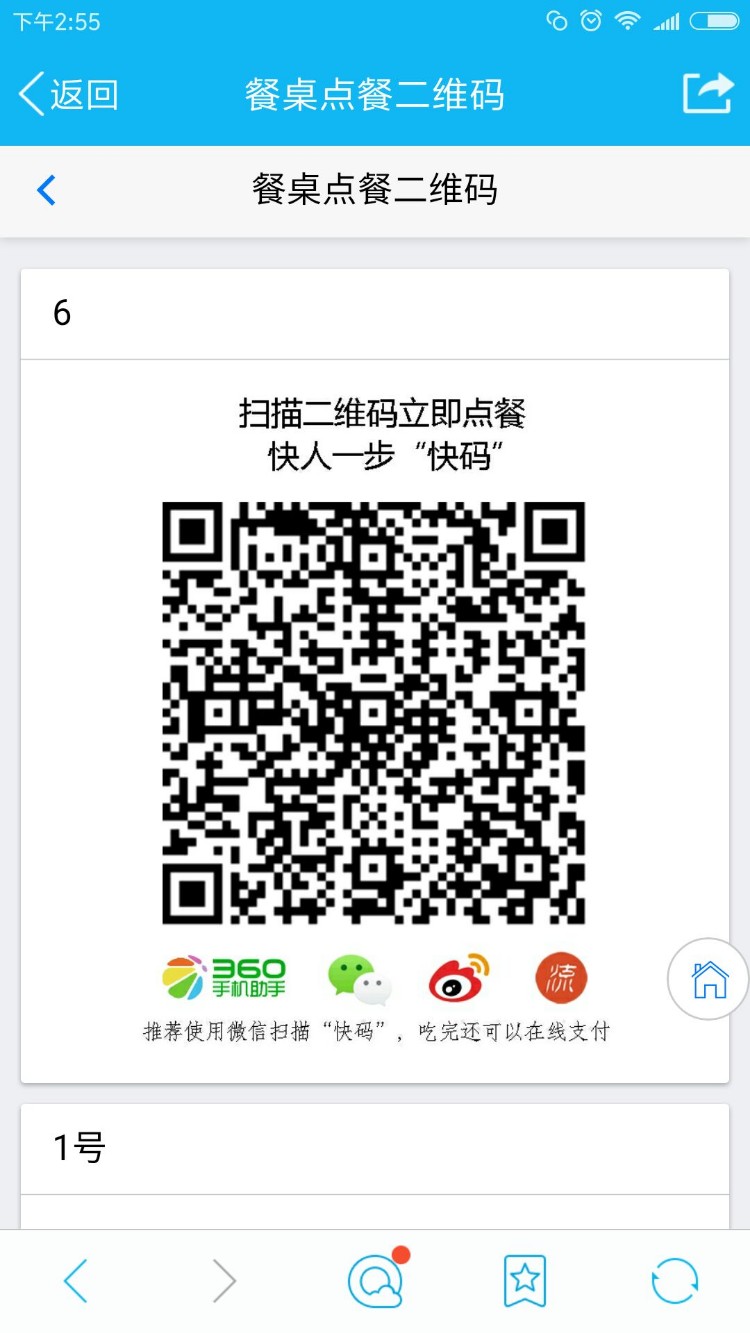This screenshot has width=750, height=1333.
Task: Tap the share icon in the top bar
Action: [707, 92]
